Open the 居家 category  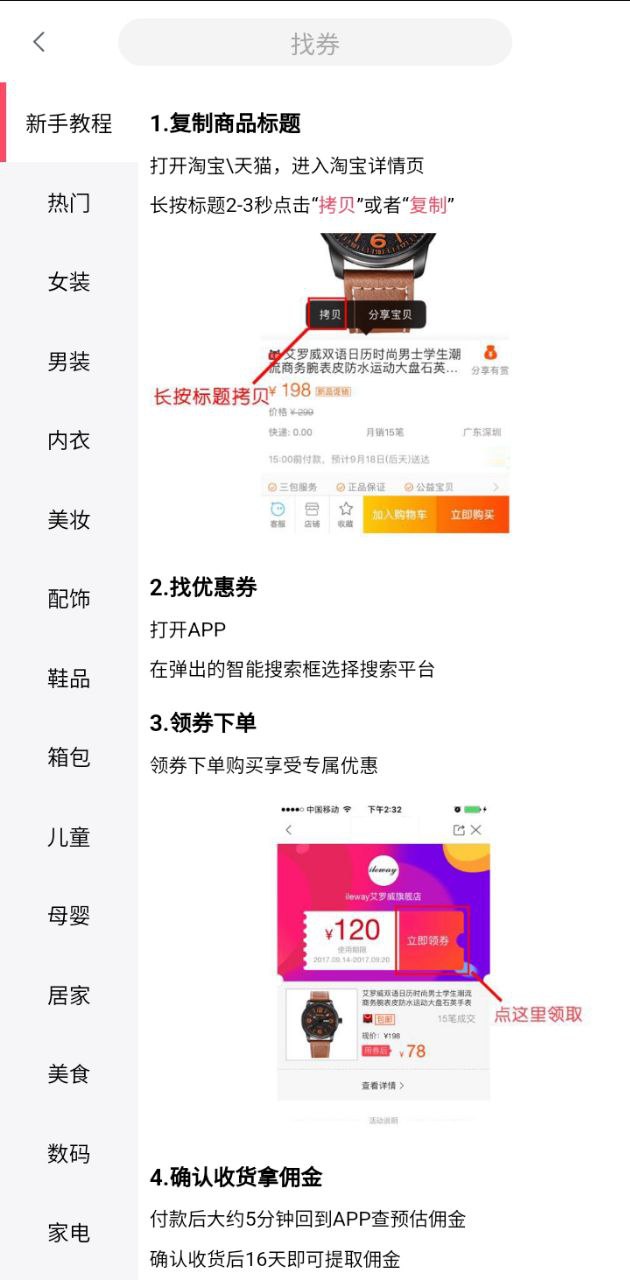pos(69,996)
